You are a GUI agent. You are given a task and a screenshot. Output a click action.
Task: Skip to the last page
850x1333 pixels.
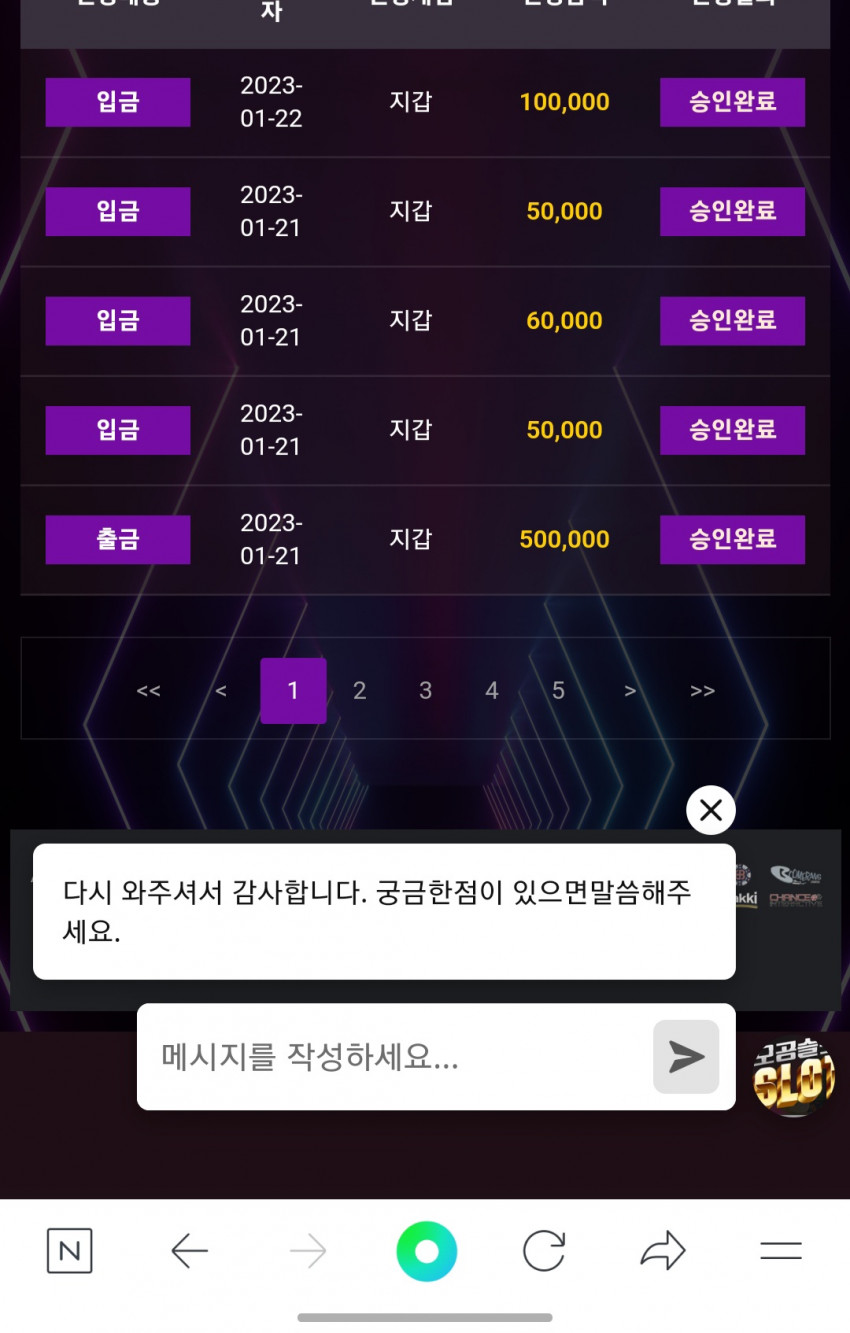pos(702,691)
